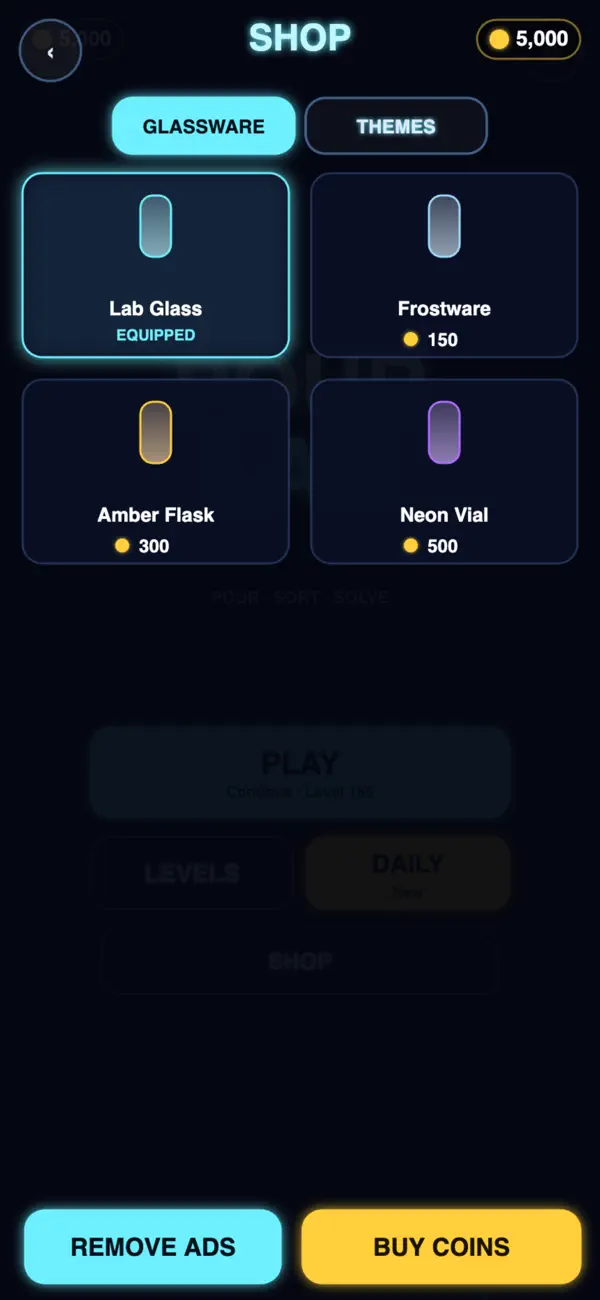Choose the Amber Flask glassware
600x1300 pixels.
point(156,471)
